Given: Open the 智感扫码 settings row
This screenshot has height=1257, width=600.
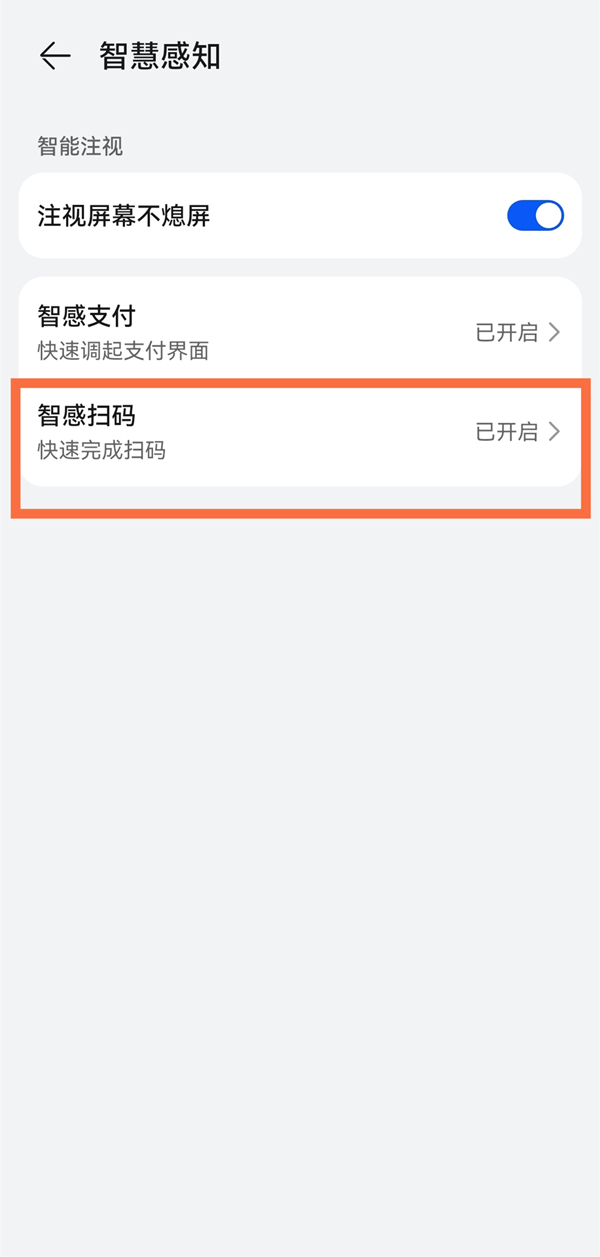Looking at the screenshot, I should 300,432.
